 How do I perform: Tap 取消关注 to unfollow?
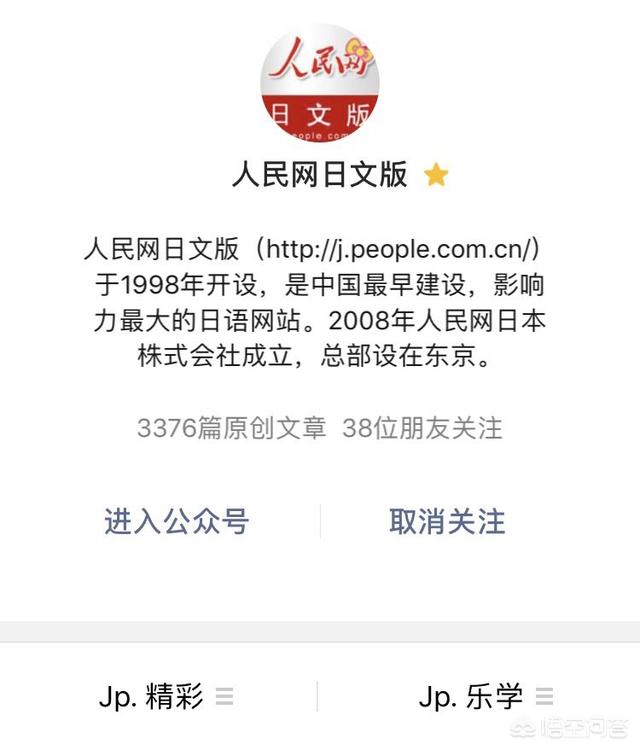point(447,521)
